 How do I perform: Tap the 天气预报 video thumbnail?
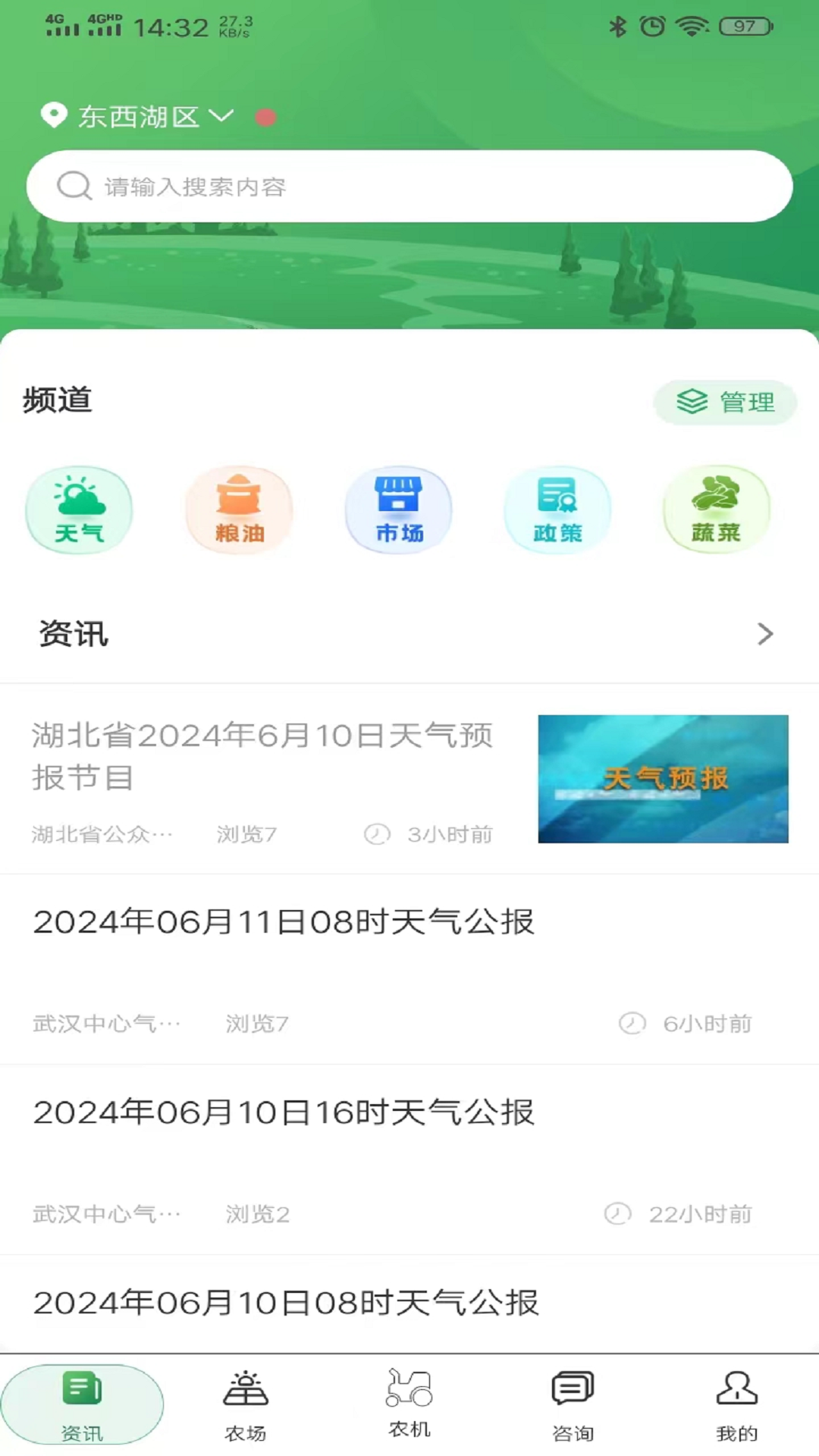point(663,779)
